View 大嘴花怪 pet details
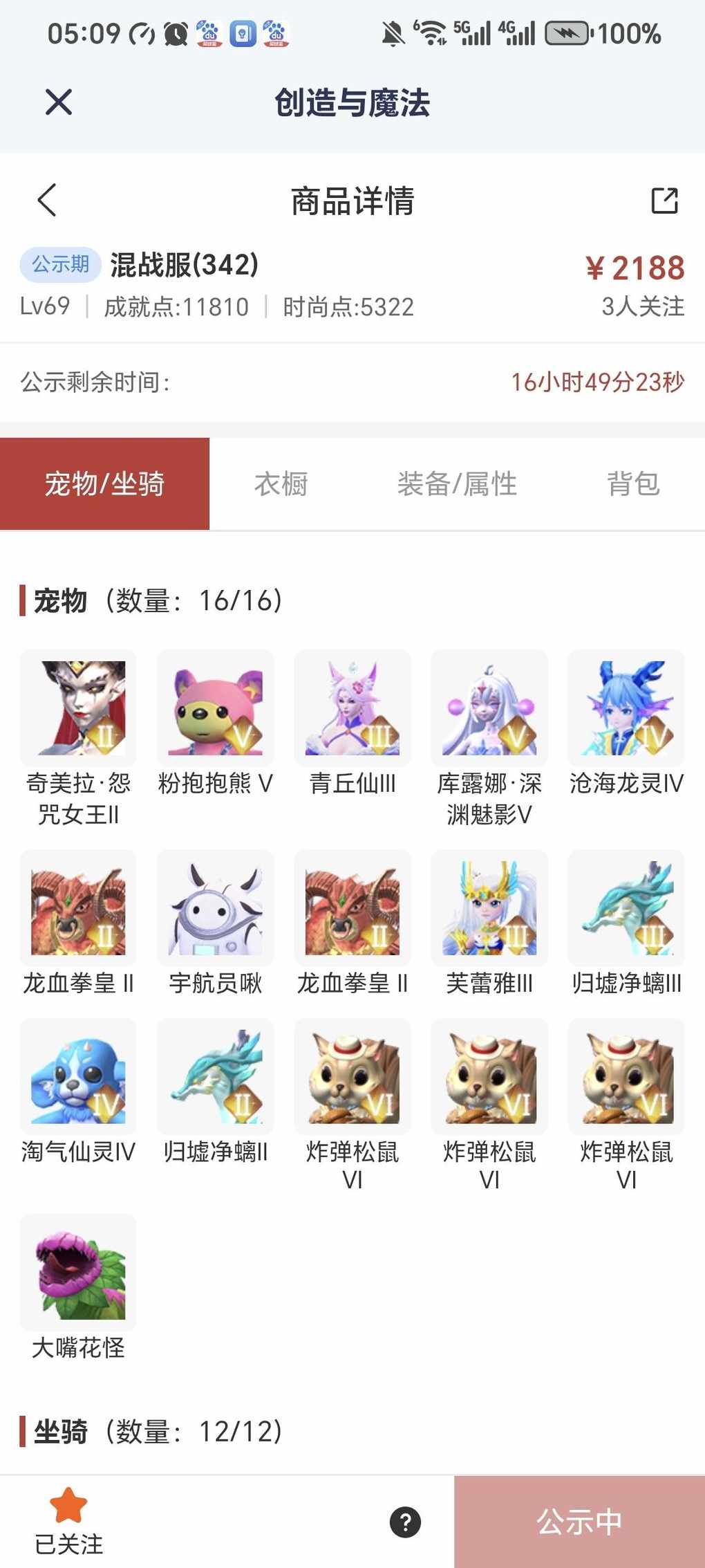 [78, 1271]
